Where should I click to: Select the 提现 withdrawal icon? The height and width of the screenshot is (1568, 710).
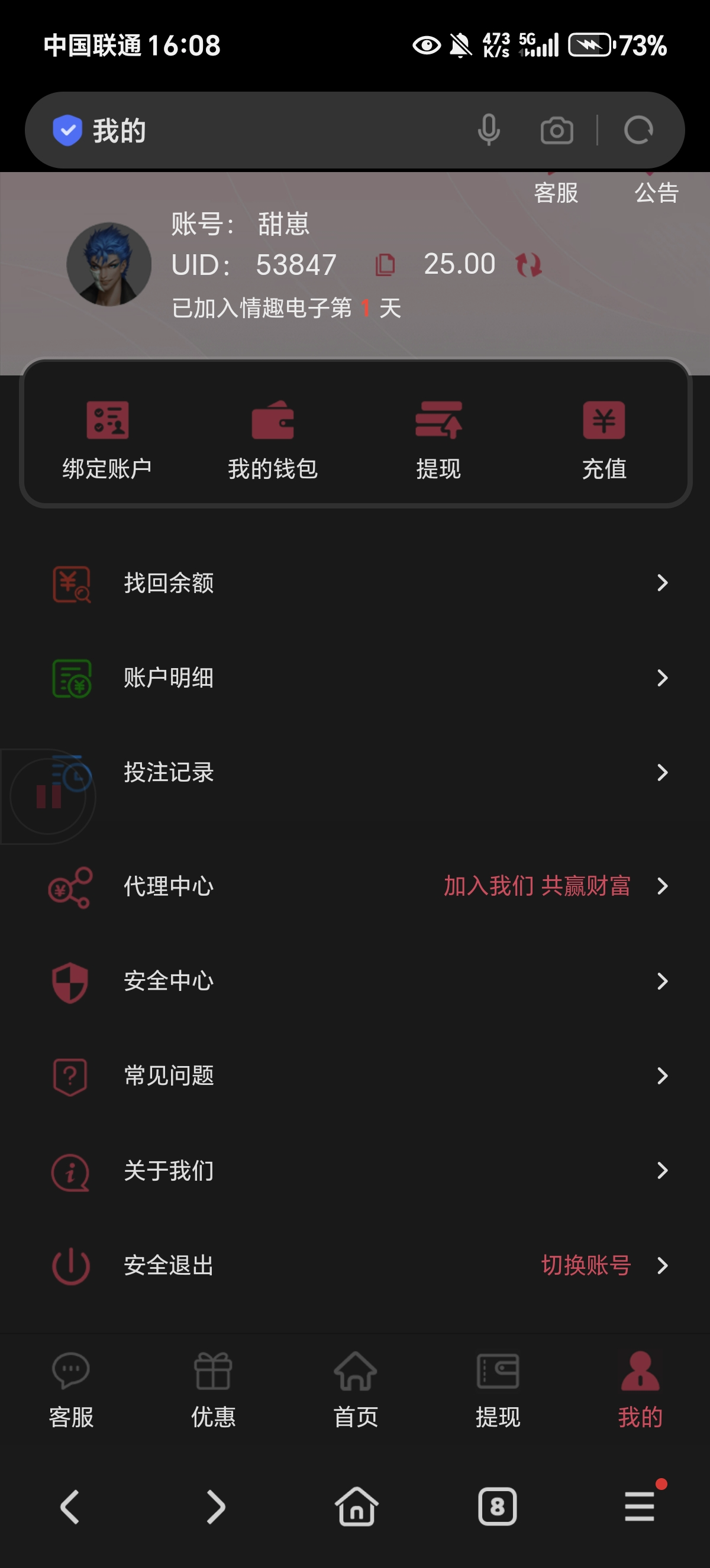pyautogui.click(x=439, y=420)
